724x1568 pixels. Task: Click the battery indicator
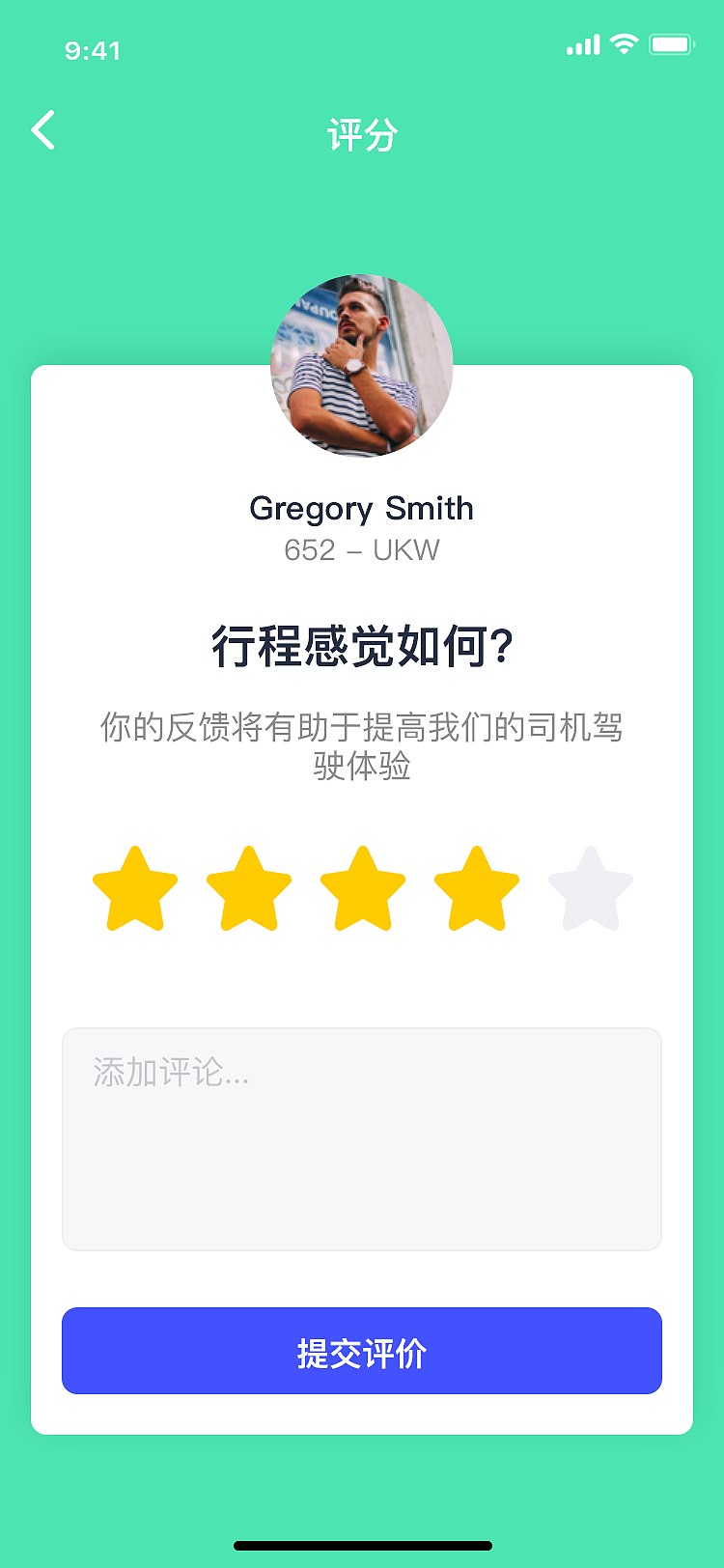673,43
